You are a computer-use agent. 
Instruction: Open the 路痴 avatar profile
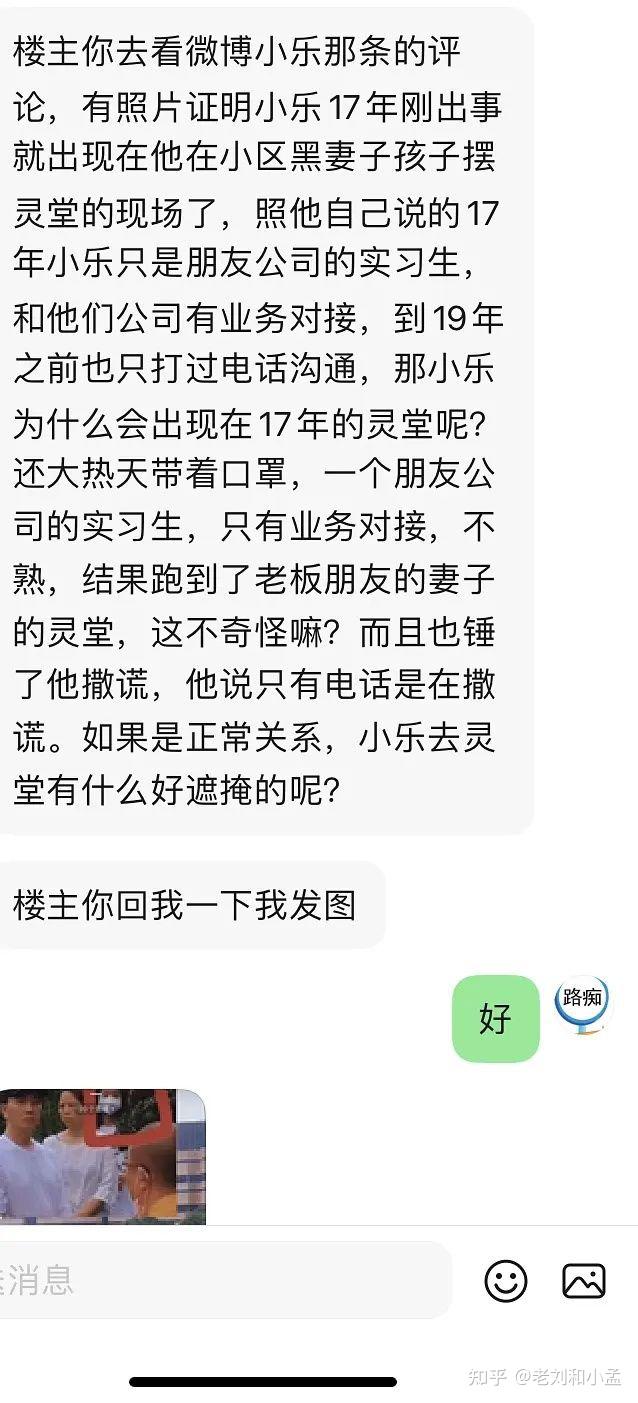pyautogui.click(x=581, y=1005)
